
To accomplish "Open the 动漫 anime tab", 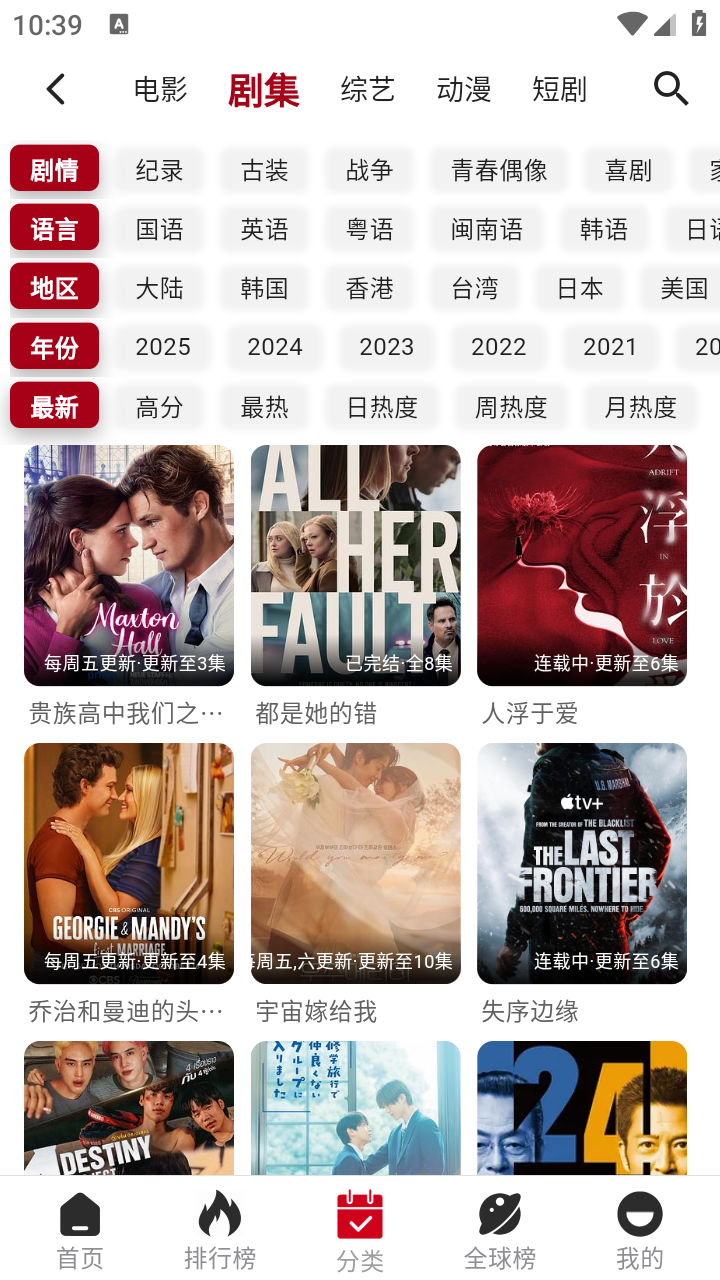I will click(x=463, y=88).
